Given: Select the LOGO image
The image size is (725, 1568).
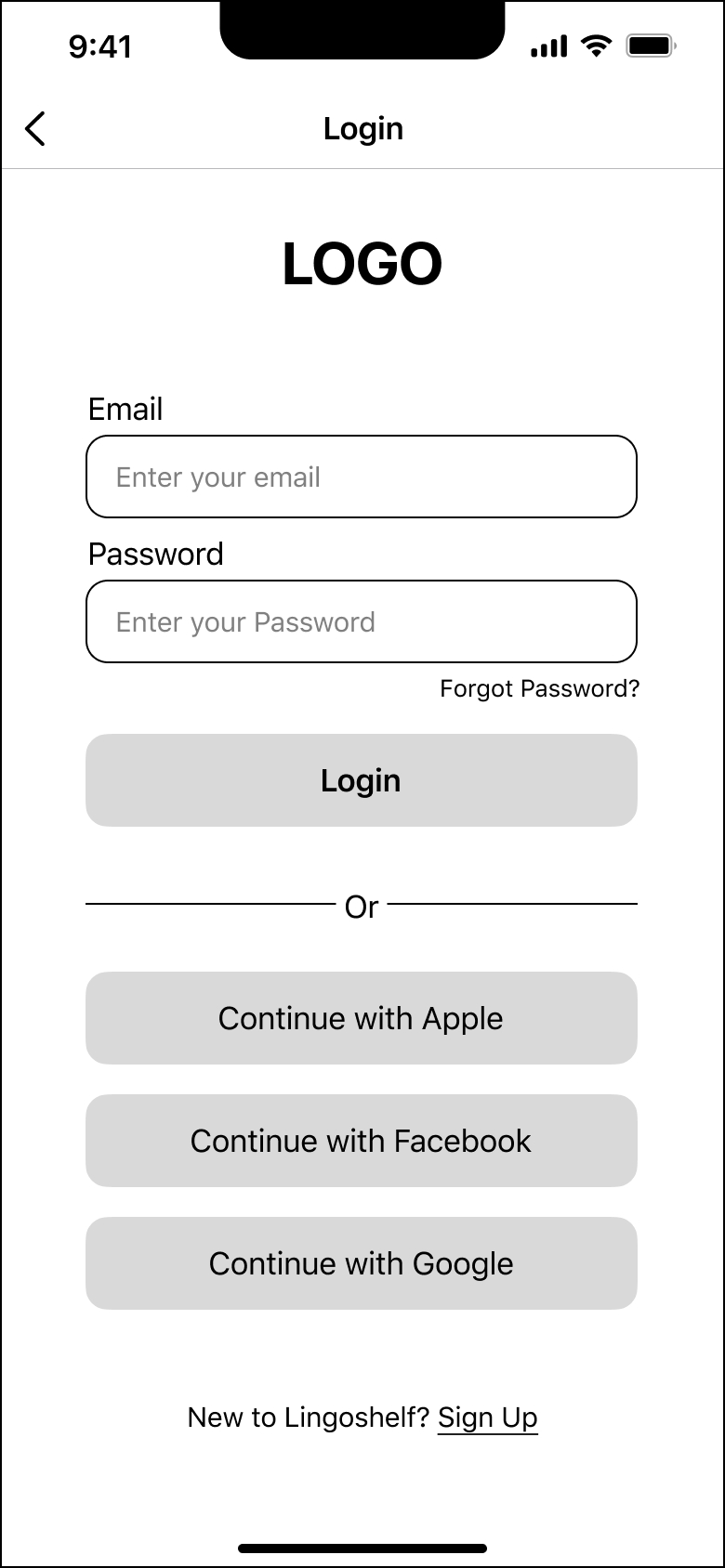Looking at the screenshot, I should (362, 263).
